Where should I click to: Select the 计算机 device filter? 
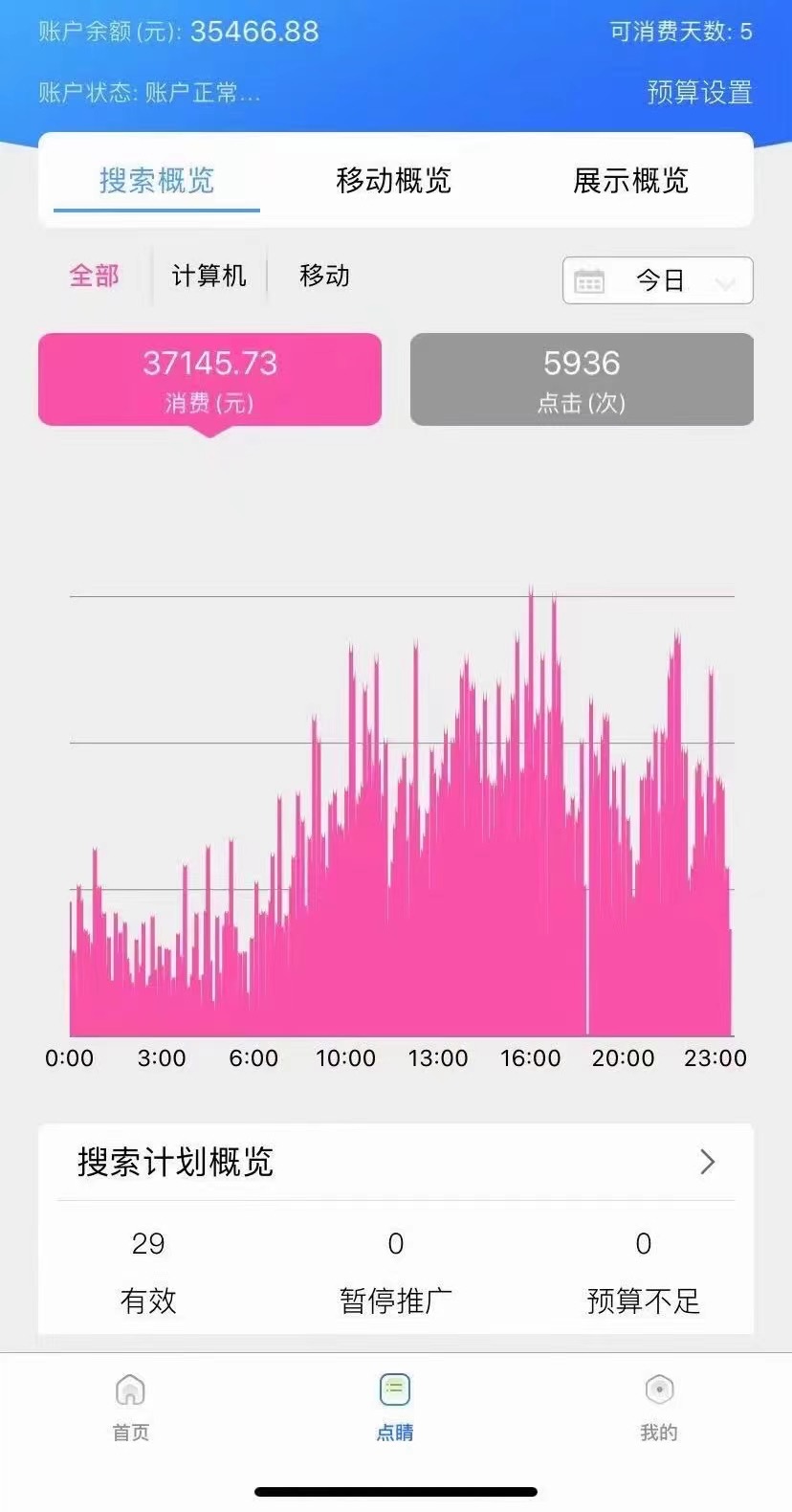(x=209, y=277)
